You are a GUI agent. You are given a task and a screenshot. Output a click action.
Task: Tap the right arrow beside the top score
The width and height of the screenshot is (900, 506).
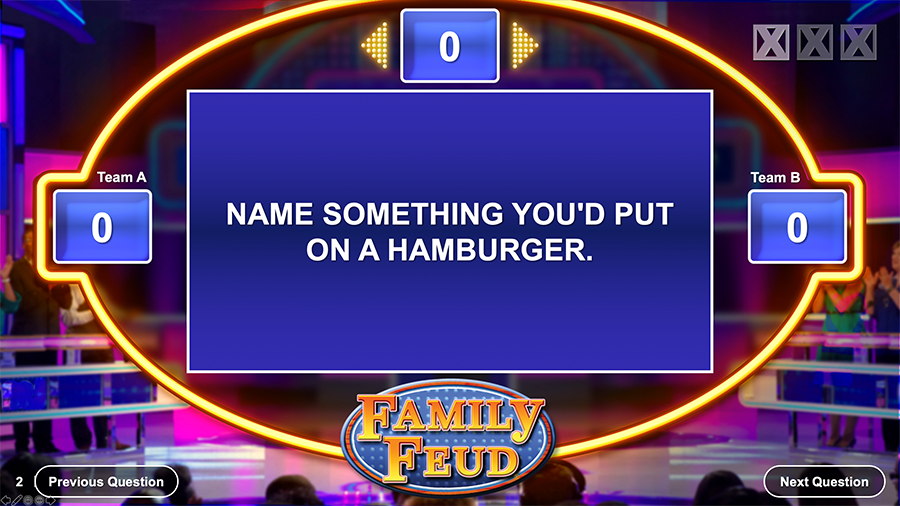pos(524,45)
